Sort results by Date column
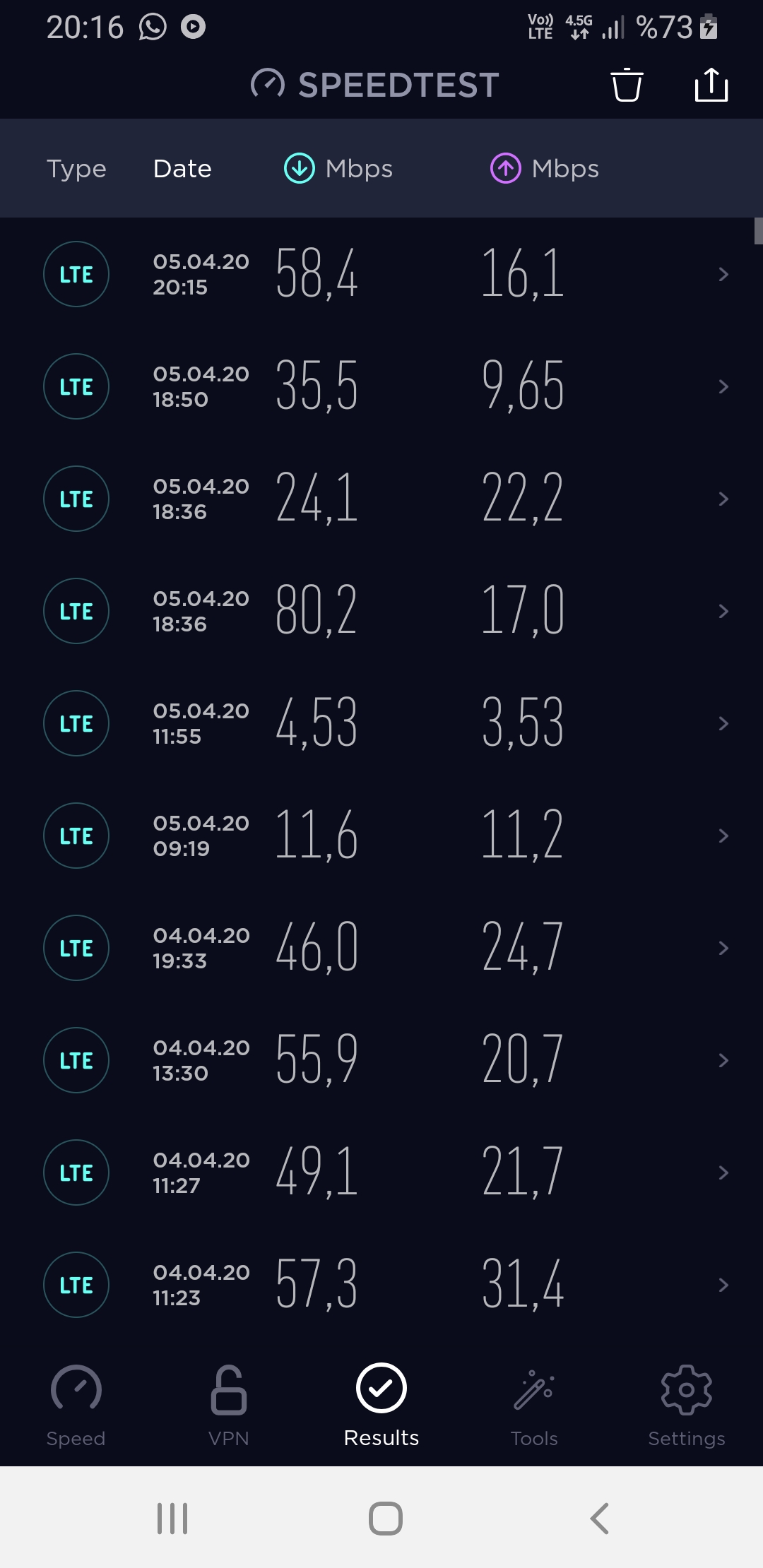763x1568 pixels. point(182,169)
